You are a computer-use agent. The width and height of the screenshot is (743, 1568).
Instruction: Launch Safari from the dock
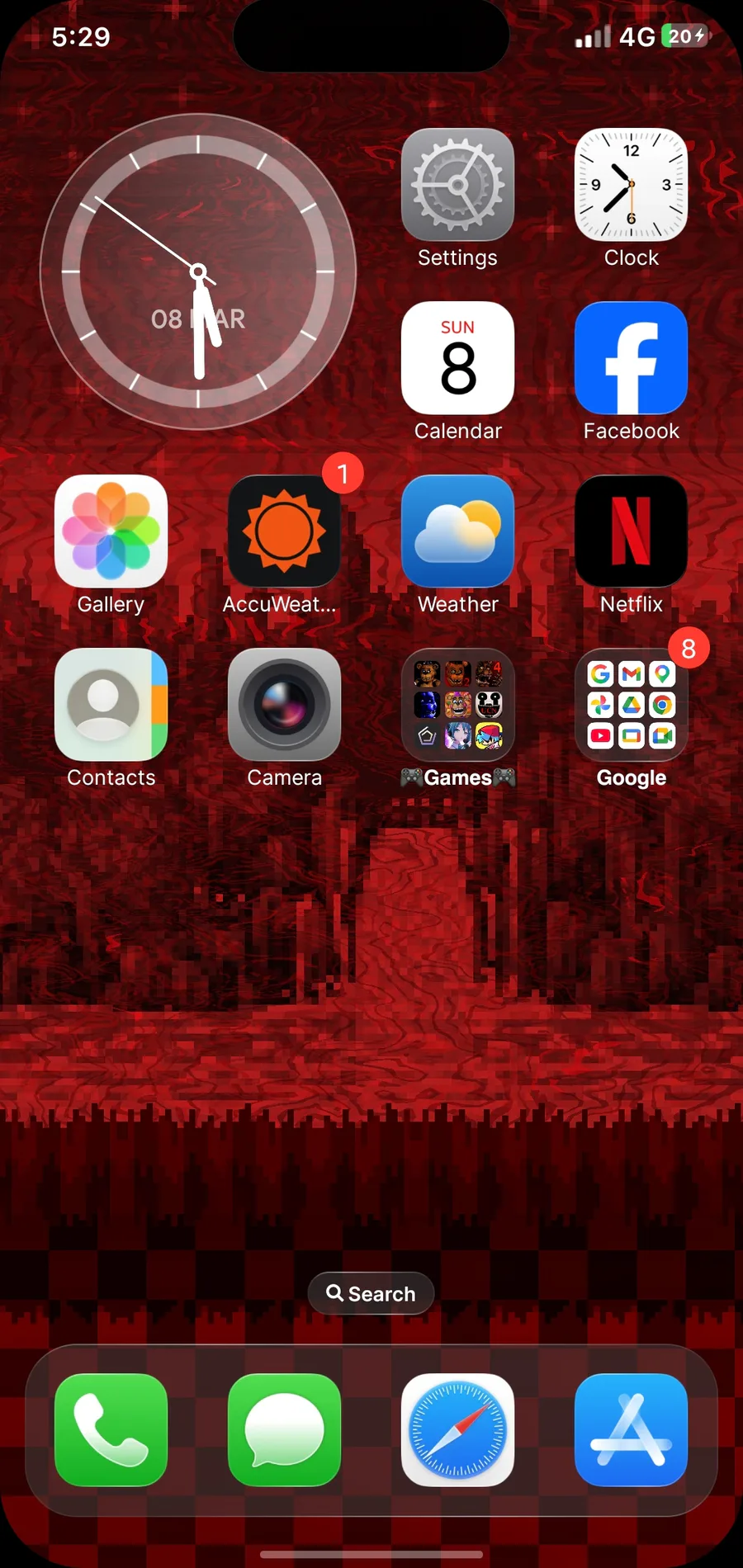click(457, 1430)
